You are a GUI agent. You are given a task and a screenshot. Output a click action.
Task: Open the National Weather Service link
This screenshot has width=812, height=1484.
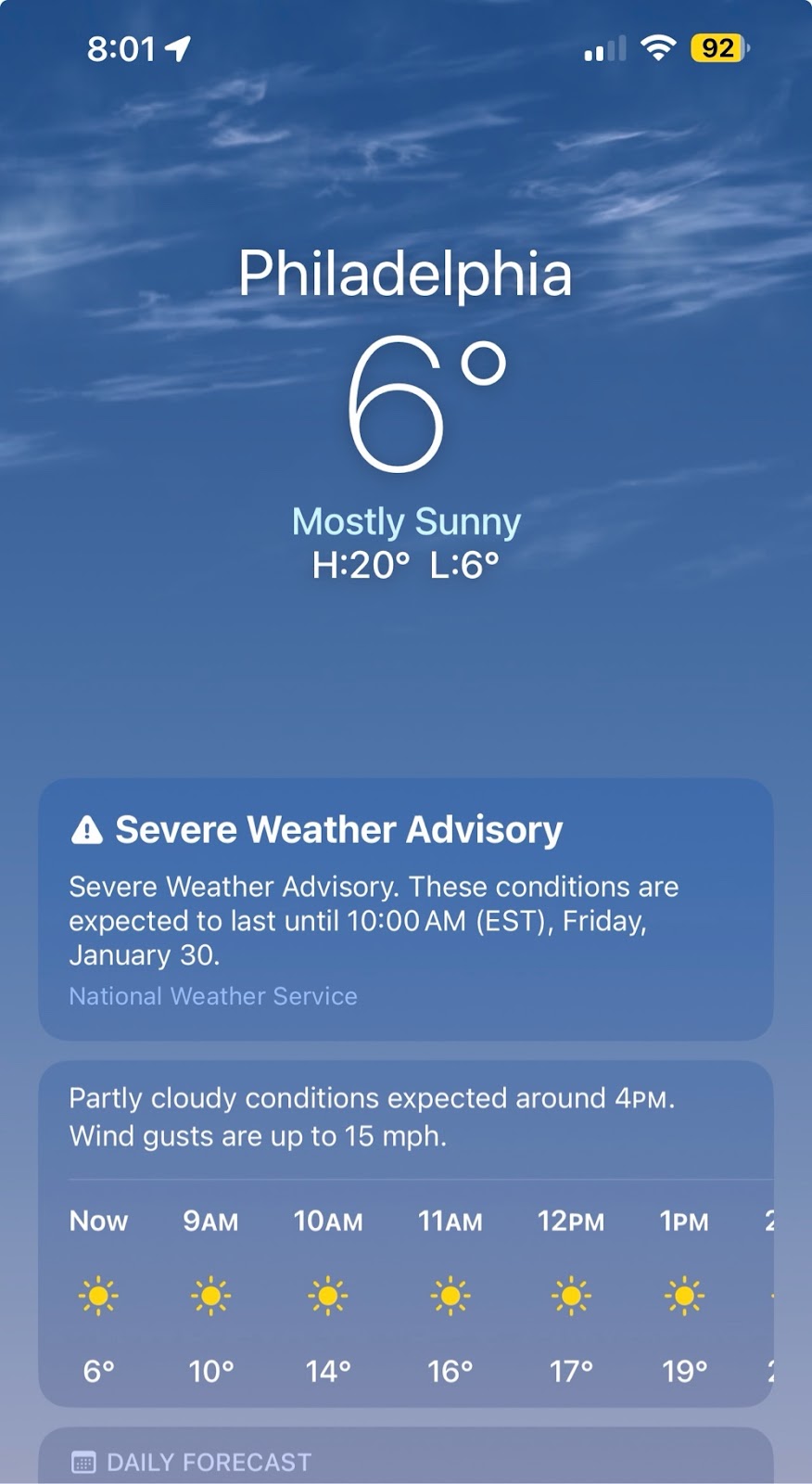(213, 996)
